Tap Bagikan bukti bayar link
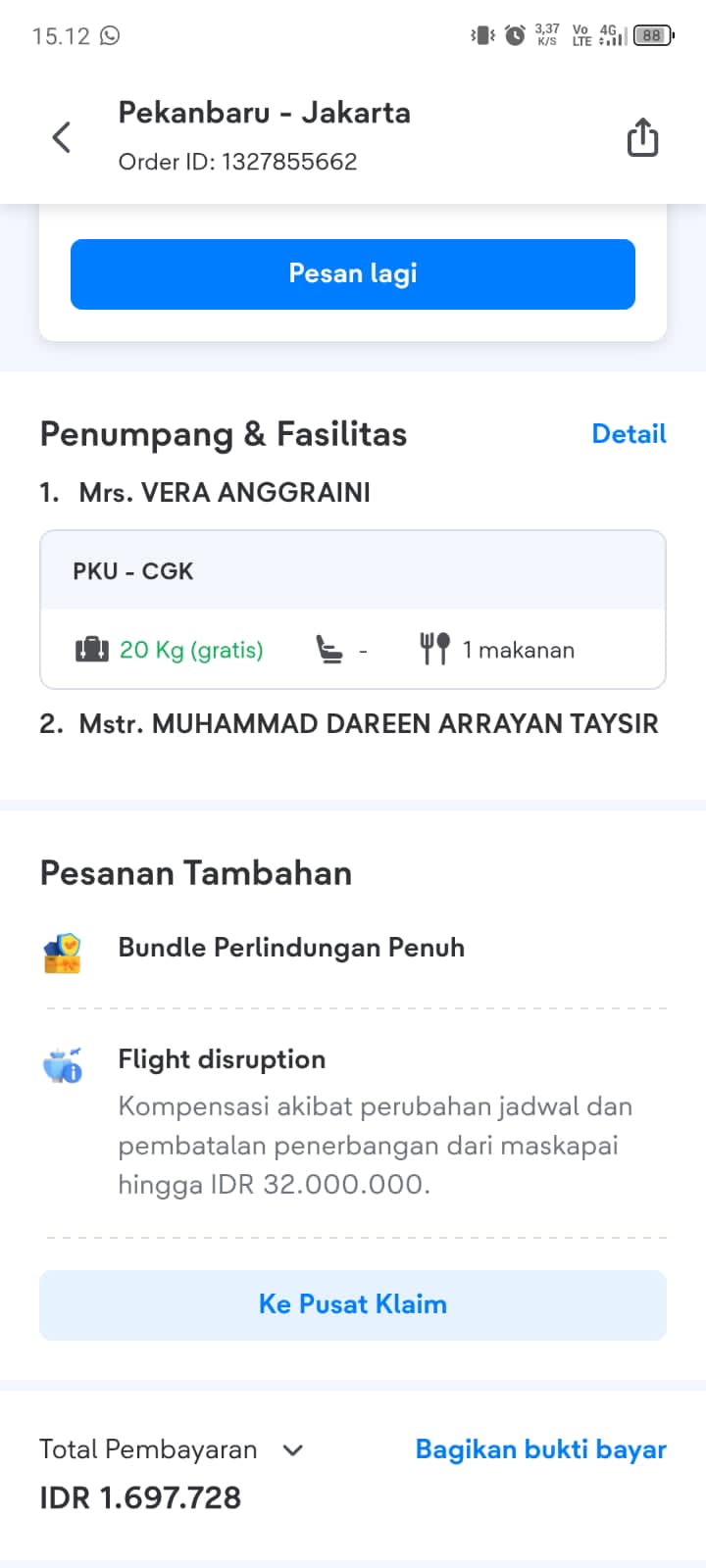The image size is (706, 1568). coord(540,1449)
